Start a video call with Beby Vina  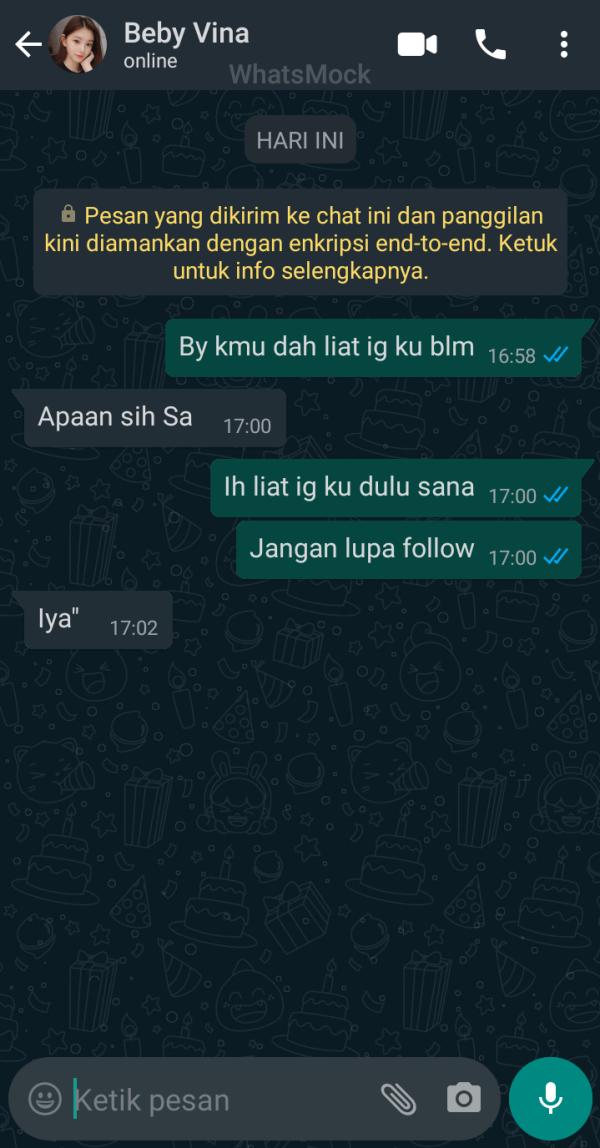coord(417,44)
